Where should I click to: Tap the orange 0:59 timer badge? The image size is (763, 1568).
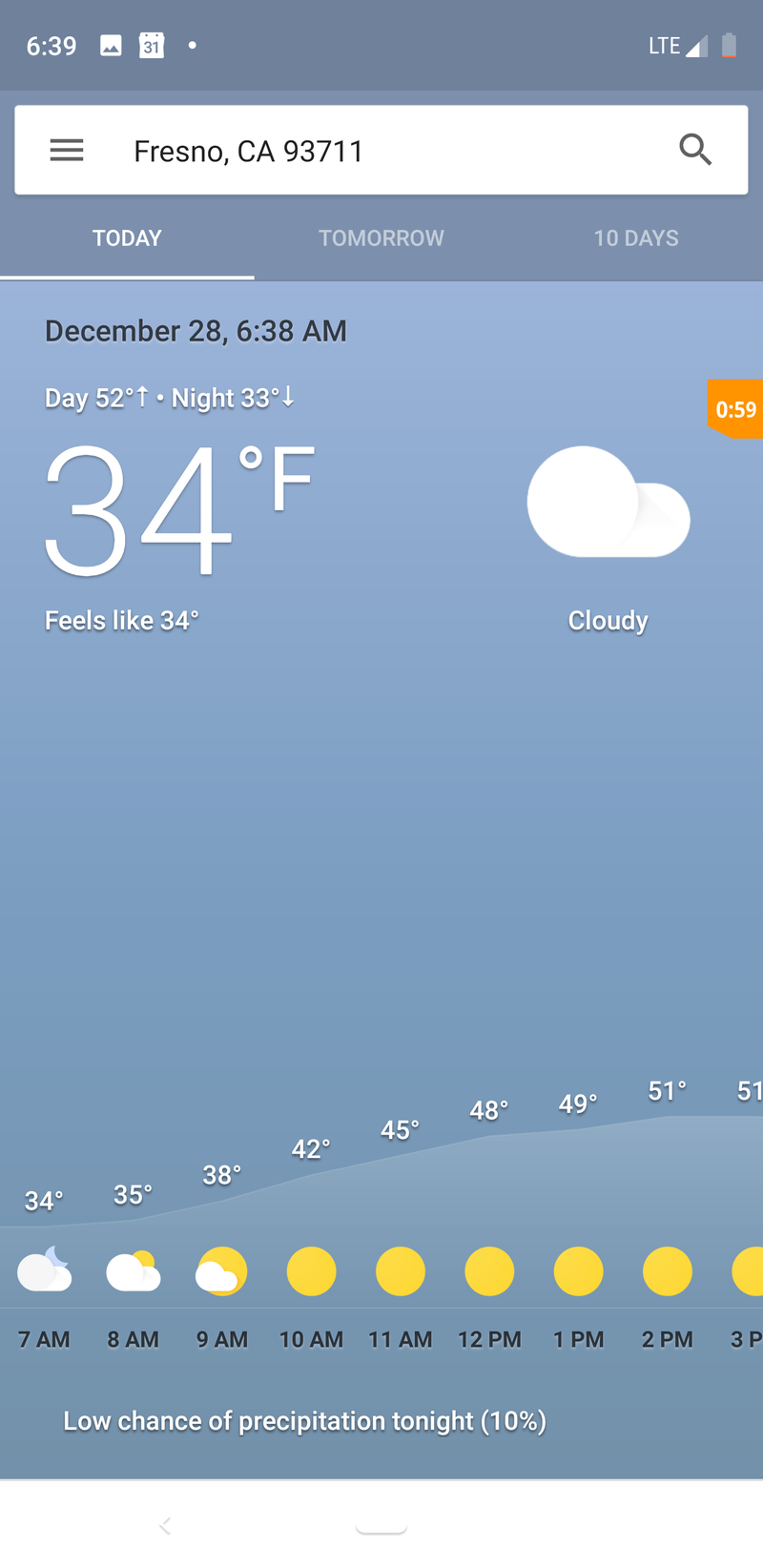coord(735,409)
